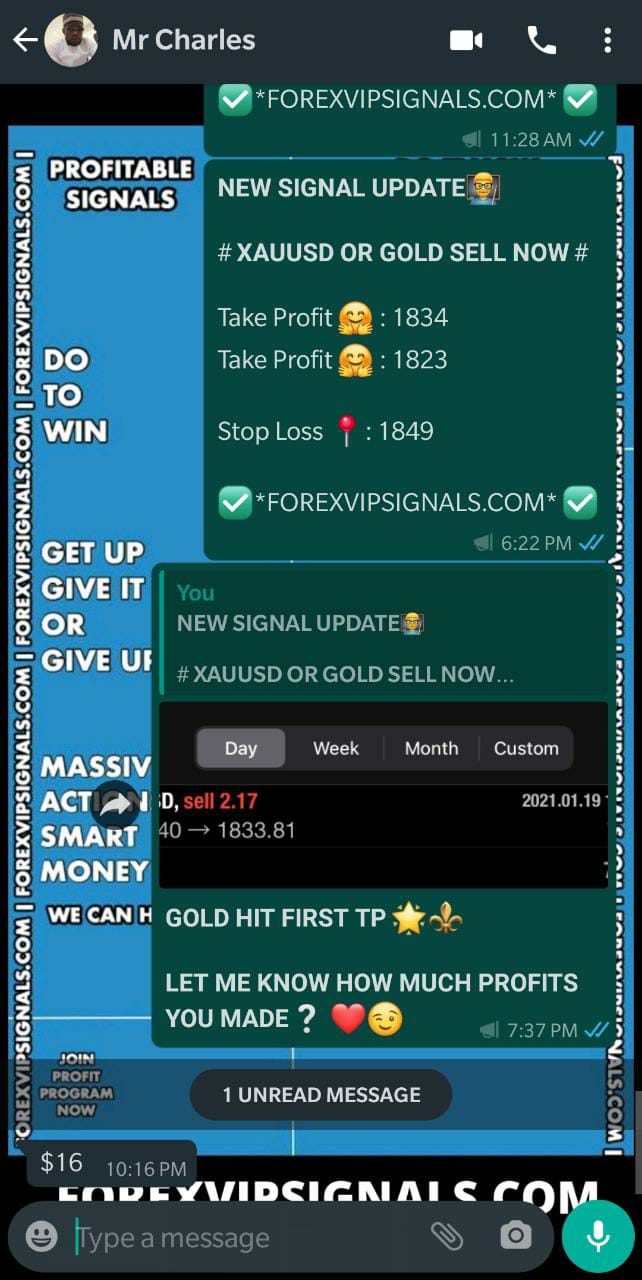Jump to the 1 unread message
Image resolution: width=642 pixels, height=1280 pixels.
click(x=321, y=1095)
